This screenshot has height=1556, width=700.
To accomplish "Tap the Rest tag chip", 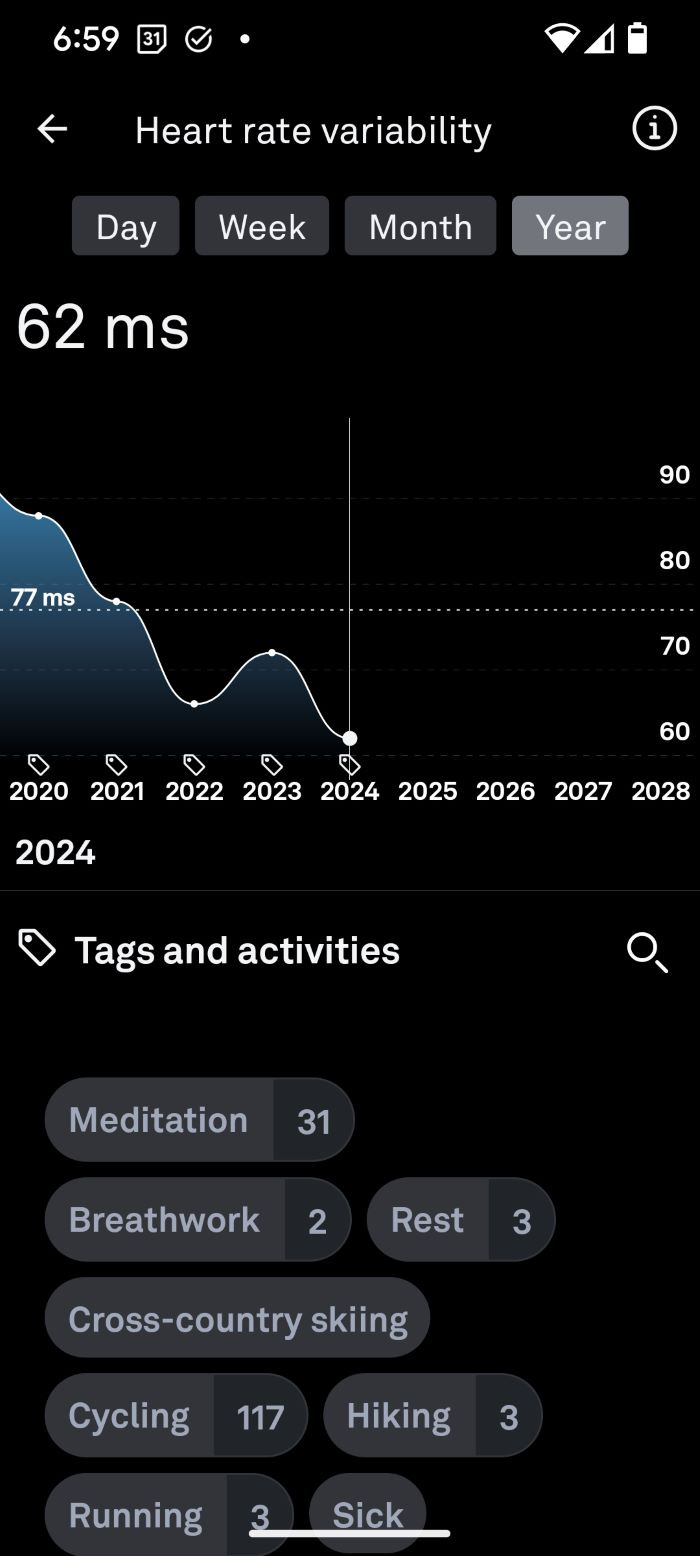I will pyautogui.click(x=460, y=1220).
